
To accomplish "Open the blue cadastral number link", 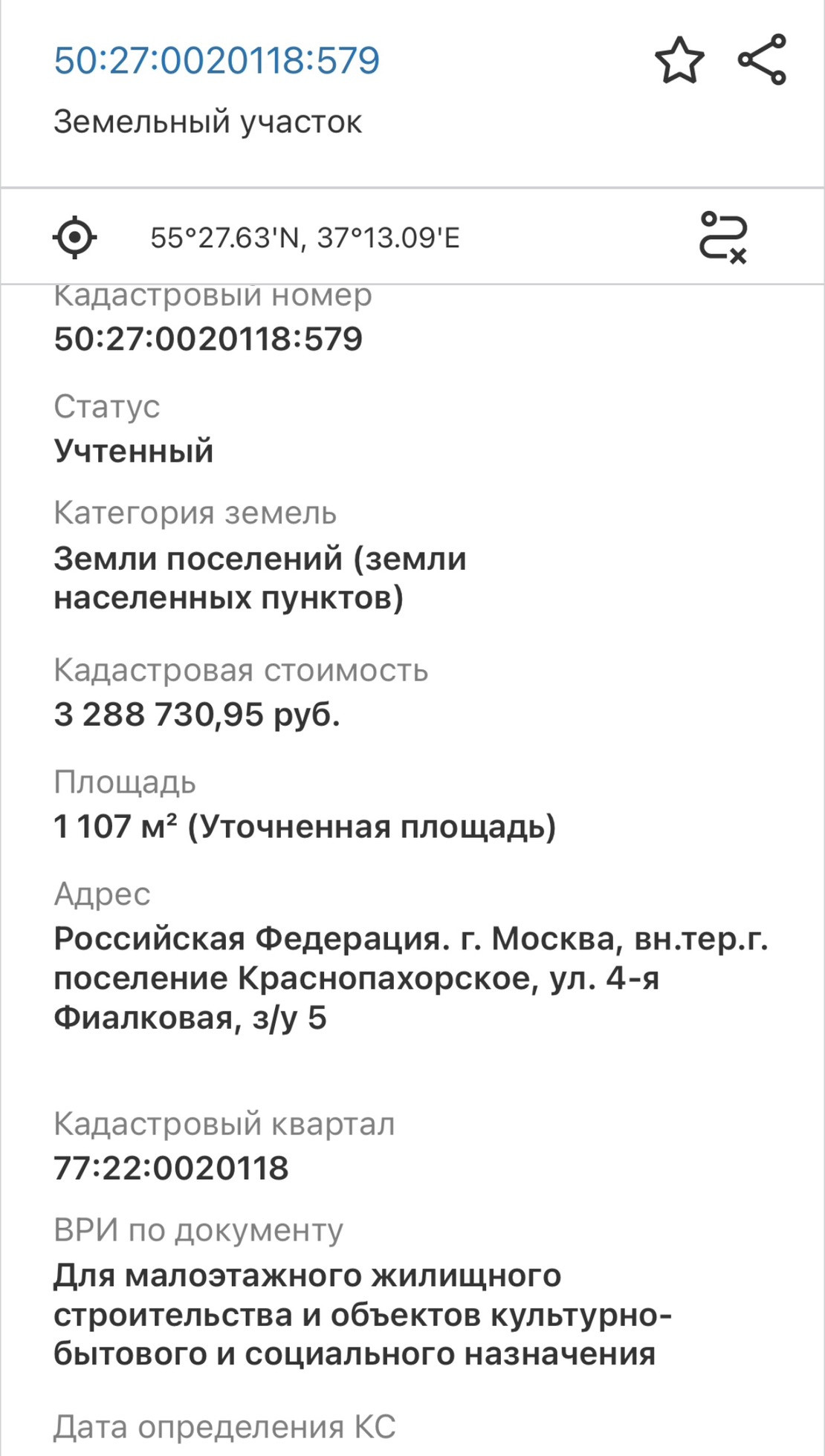I will (217, 60).
